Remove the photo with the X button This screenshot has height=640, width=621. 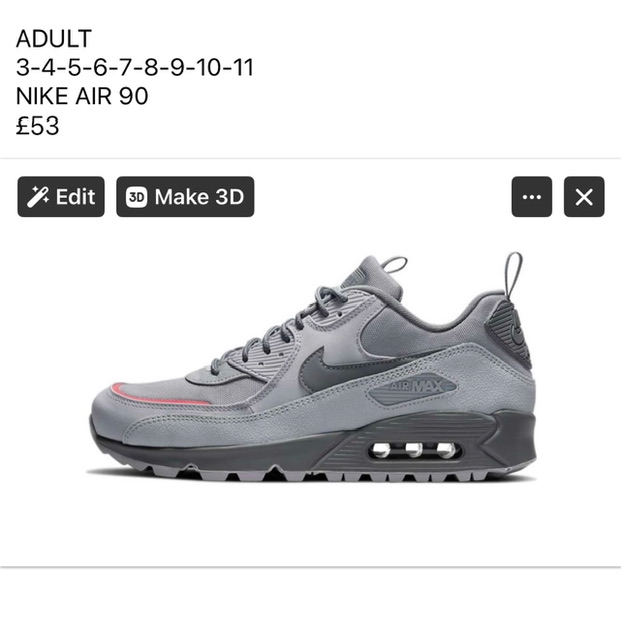584,197
